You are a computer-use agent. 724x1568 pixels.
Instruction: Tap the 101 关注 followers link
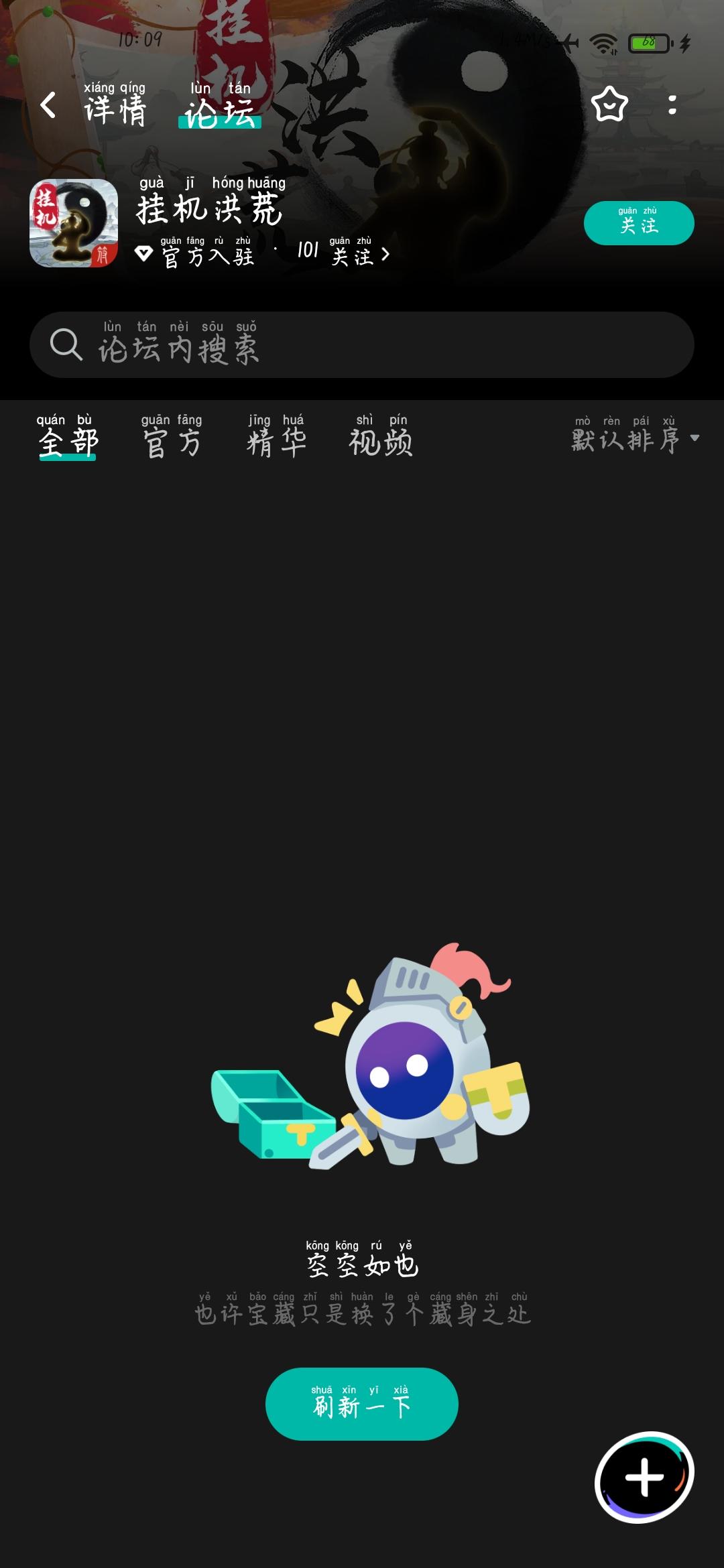335,255
